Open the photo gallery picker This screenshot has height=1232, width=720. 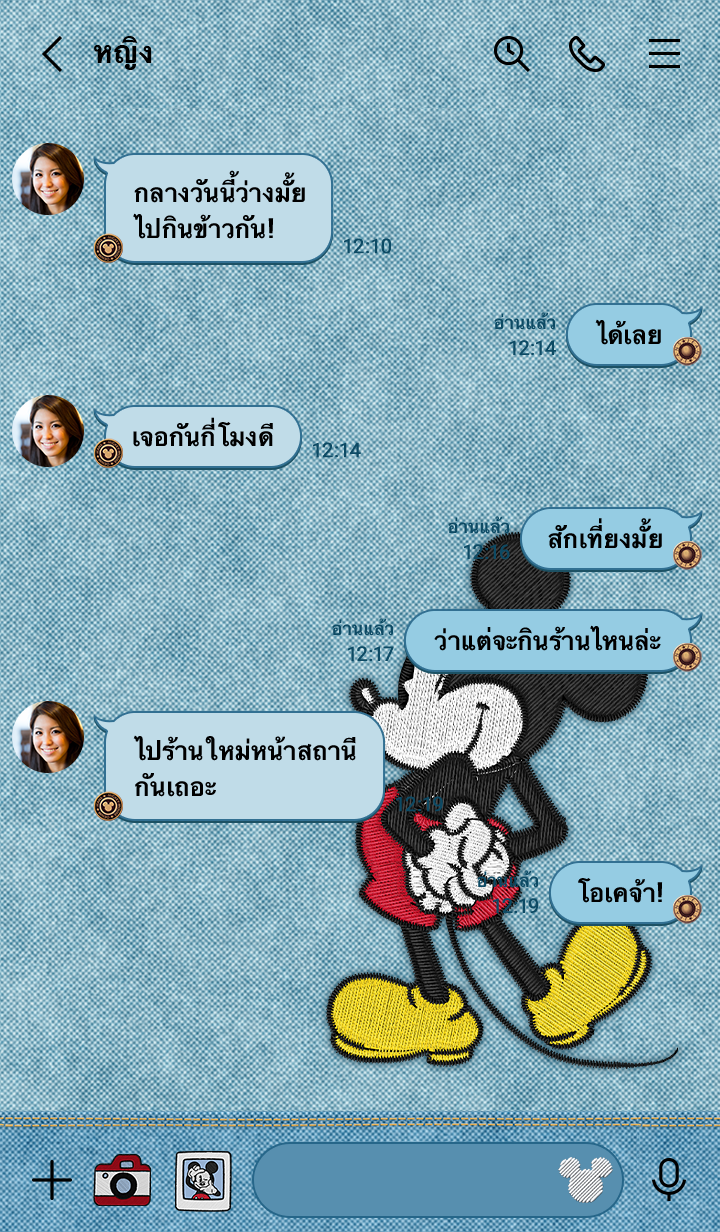pos(203,1180)
